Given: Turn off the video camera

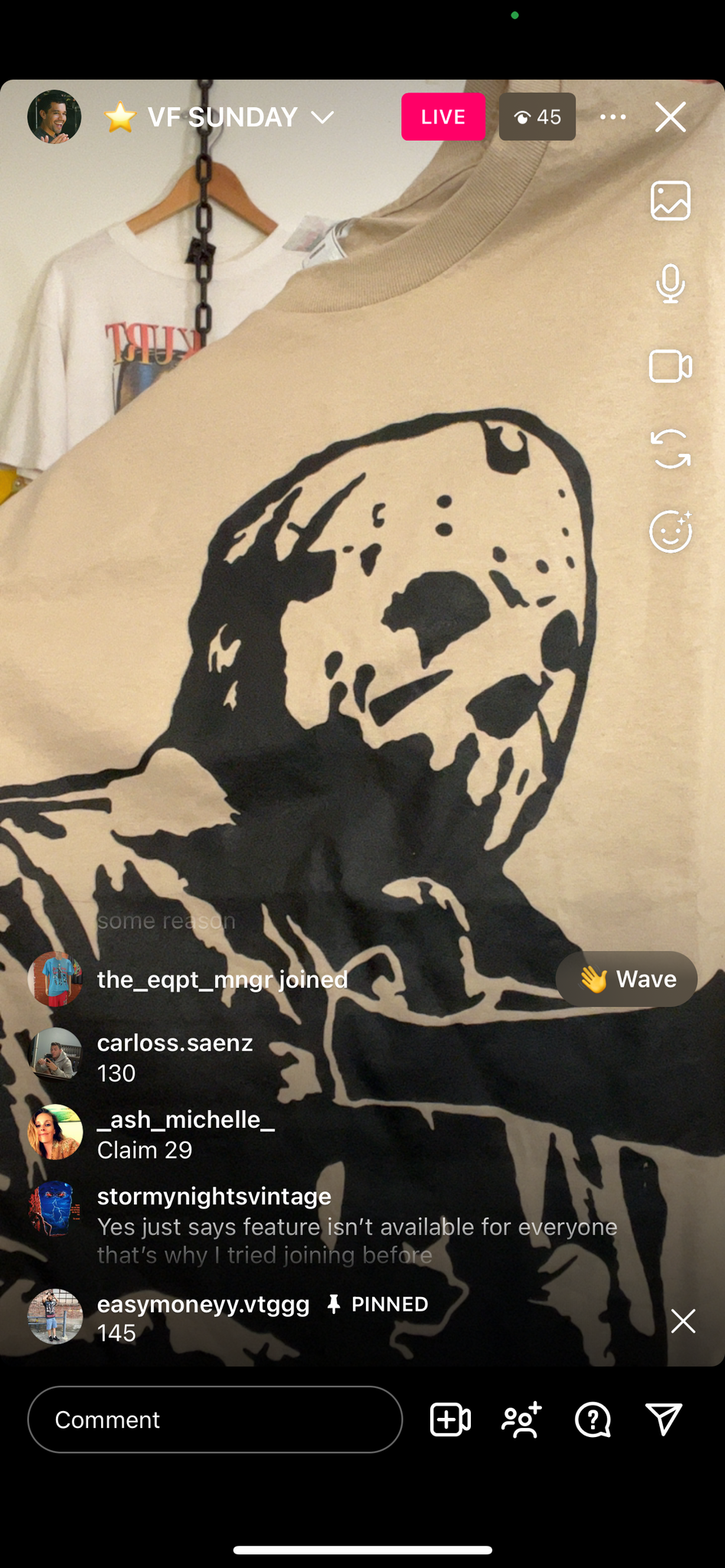Looking at the screenshot, I should tap(671, 366).
